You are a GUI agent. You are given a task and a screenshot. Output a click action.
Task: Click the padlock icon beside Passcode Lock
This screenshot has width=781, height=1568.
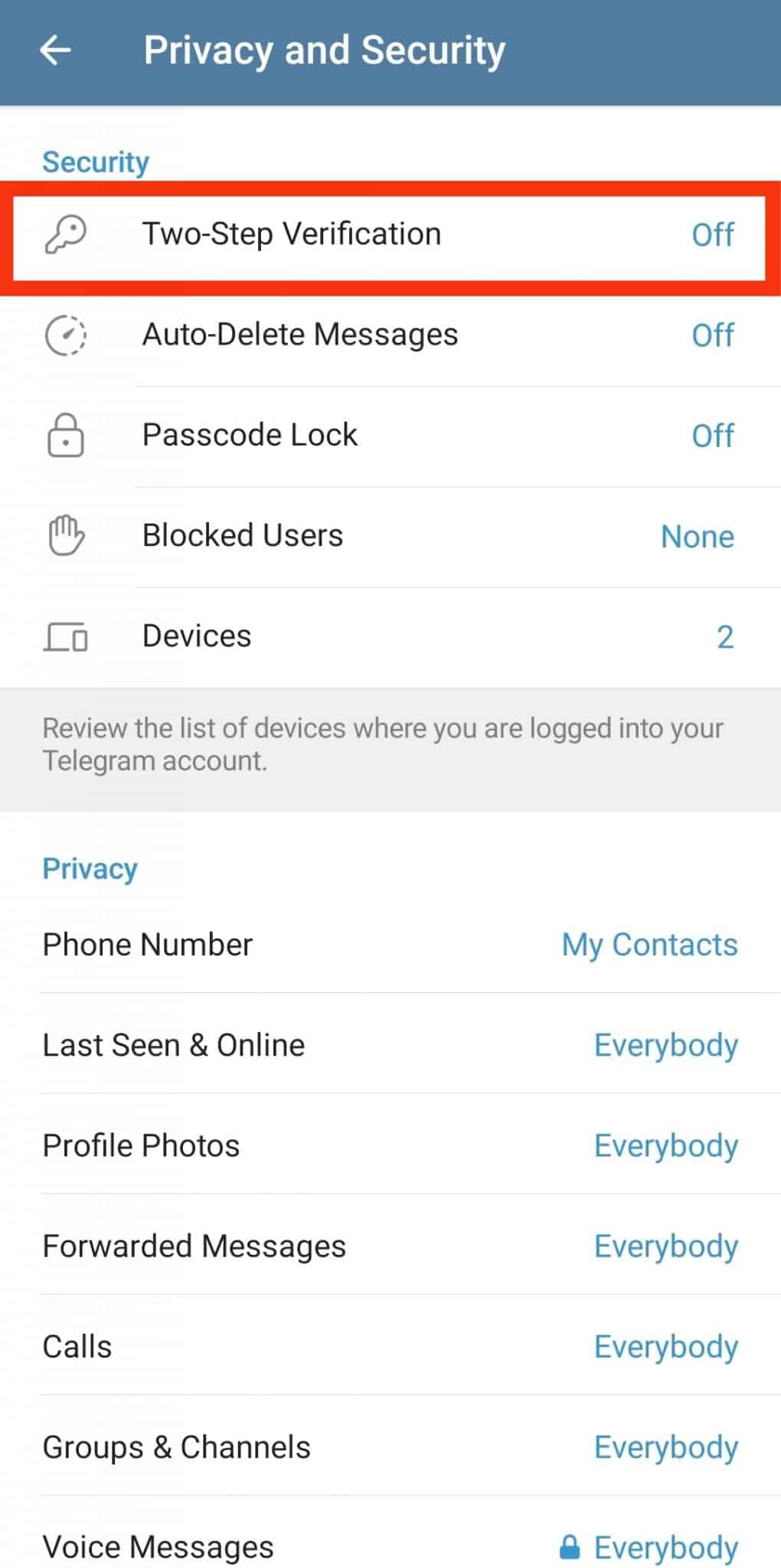[64, 436]
